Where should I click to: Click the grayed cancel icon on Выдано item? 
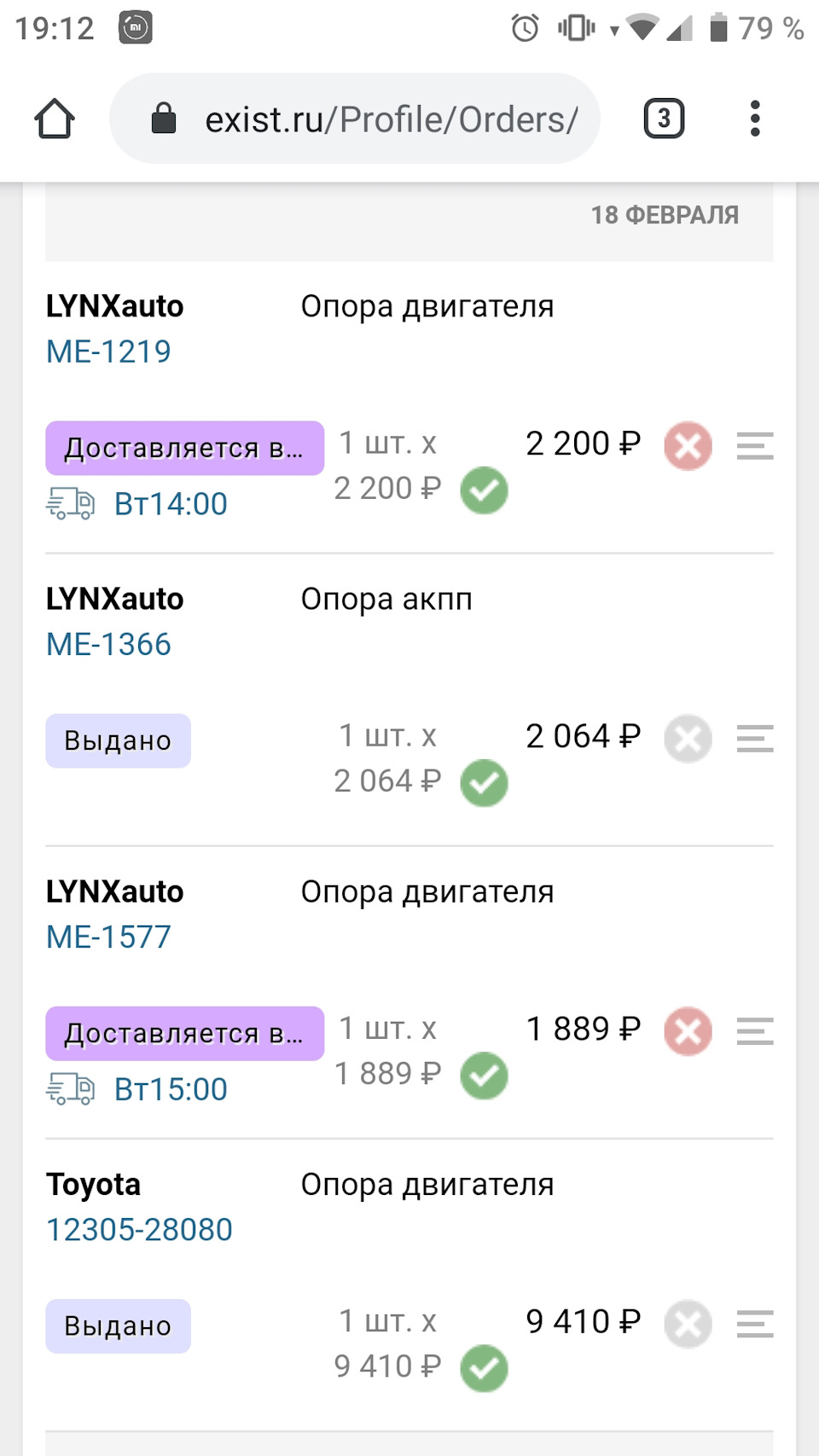pyautogui.click(x=688, y=739)
